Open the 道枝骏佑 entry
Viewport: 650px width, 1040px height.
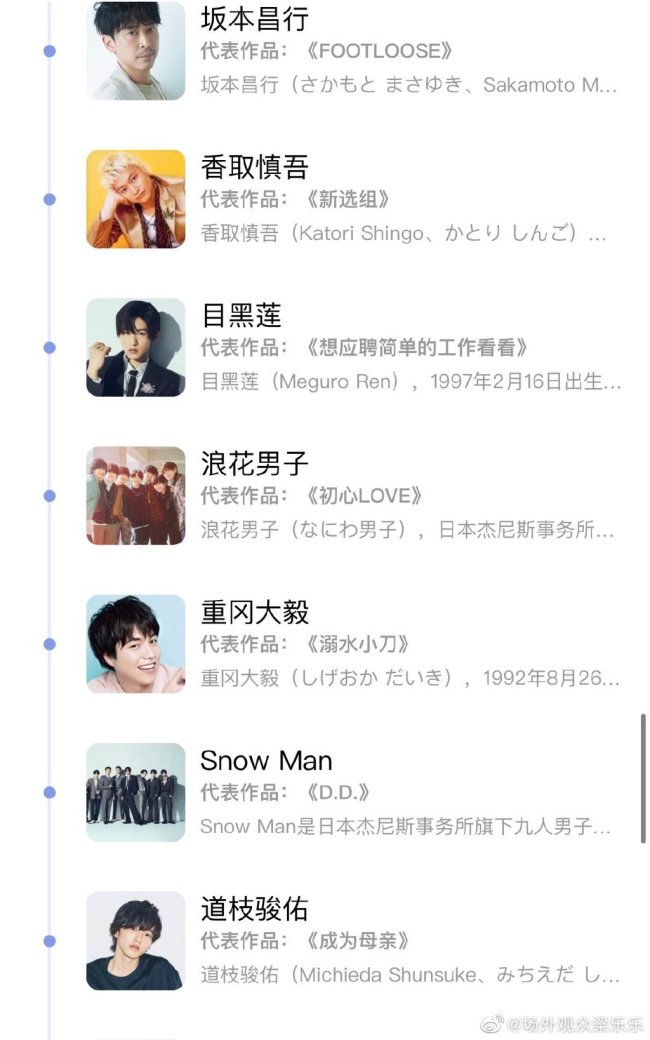pos(255,909)
